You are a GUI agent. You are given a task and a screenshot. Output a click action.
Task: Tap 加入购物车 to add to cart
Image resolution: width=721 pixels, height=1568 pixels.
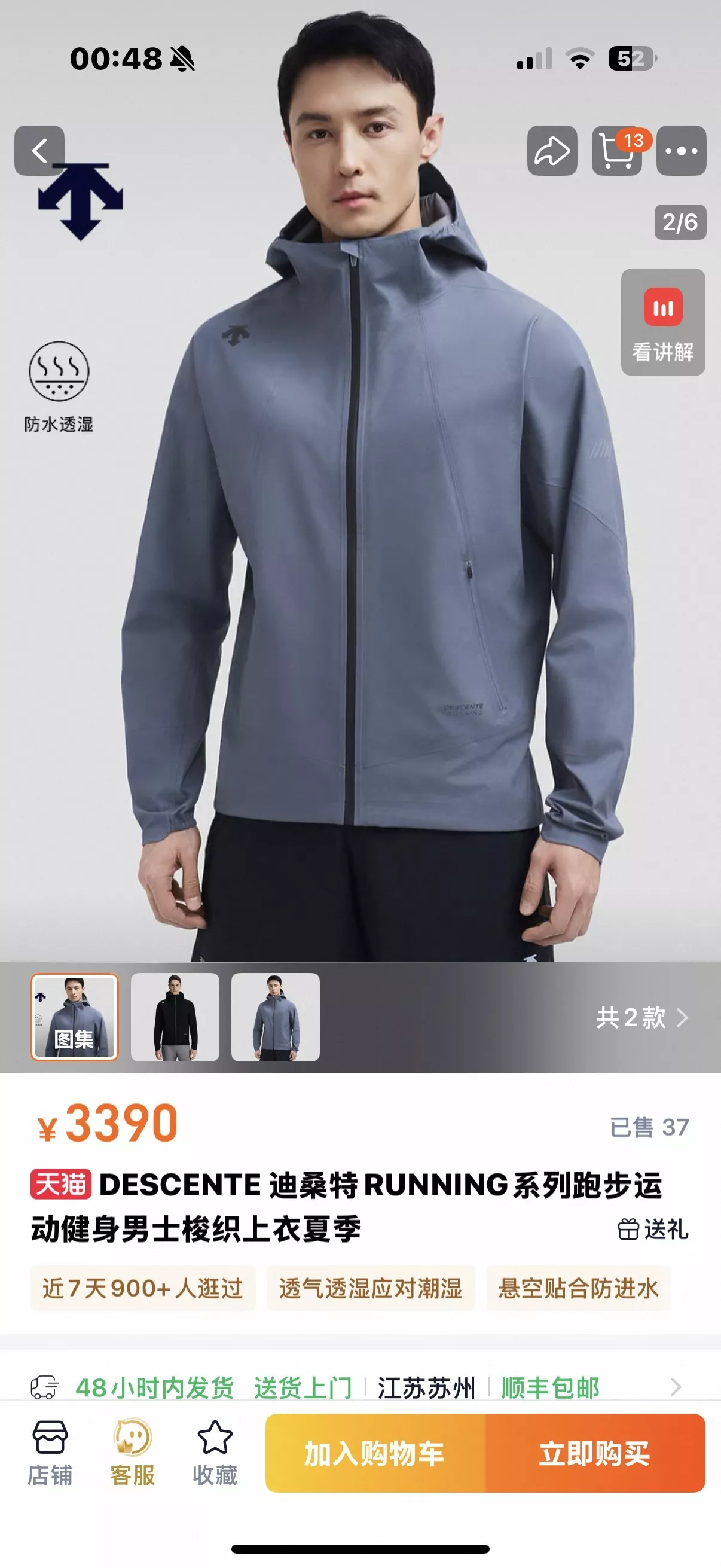375,1453
